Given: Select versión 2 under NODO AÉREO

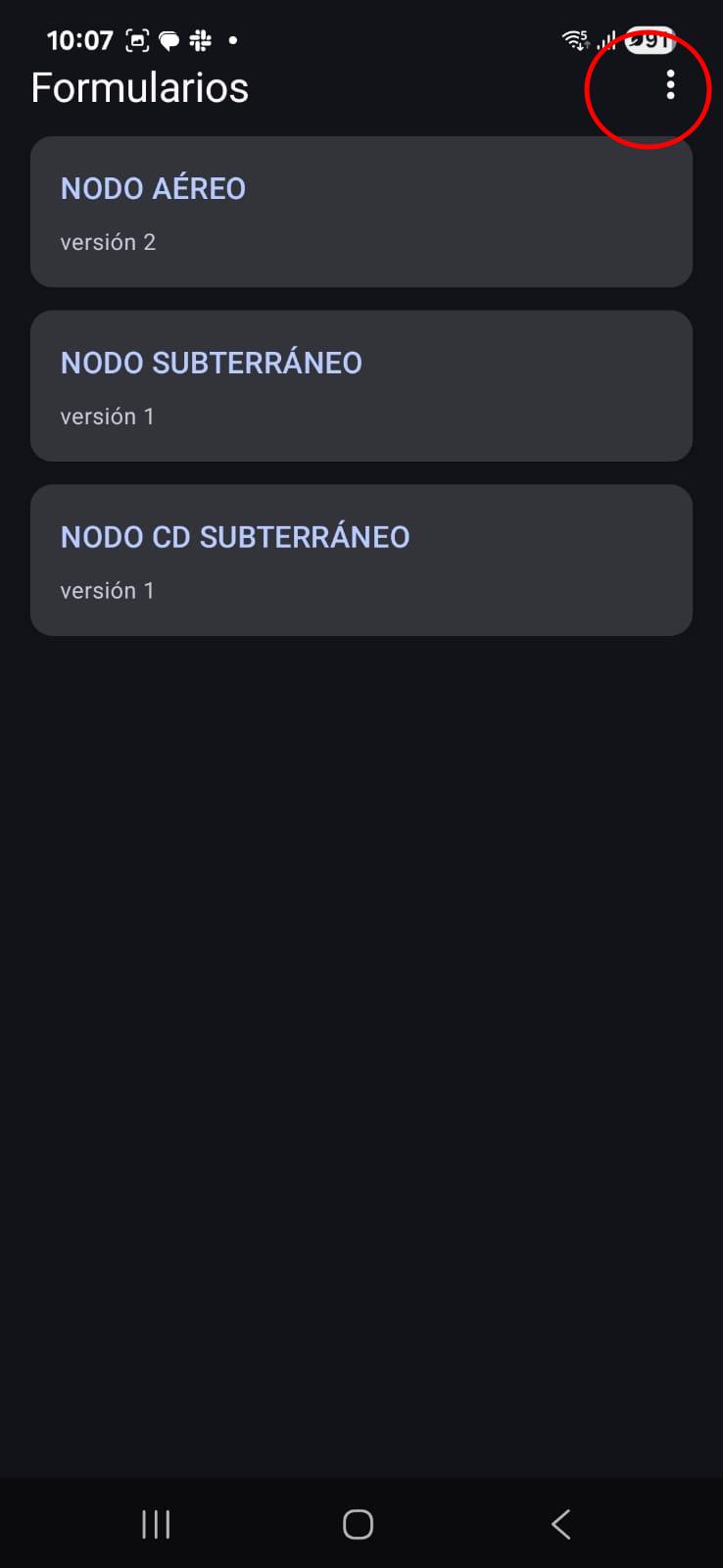Looking at the screenshot, I should (x=108, y=242).
